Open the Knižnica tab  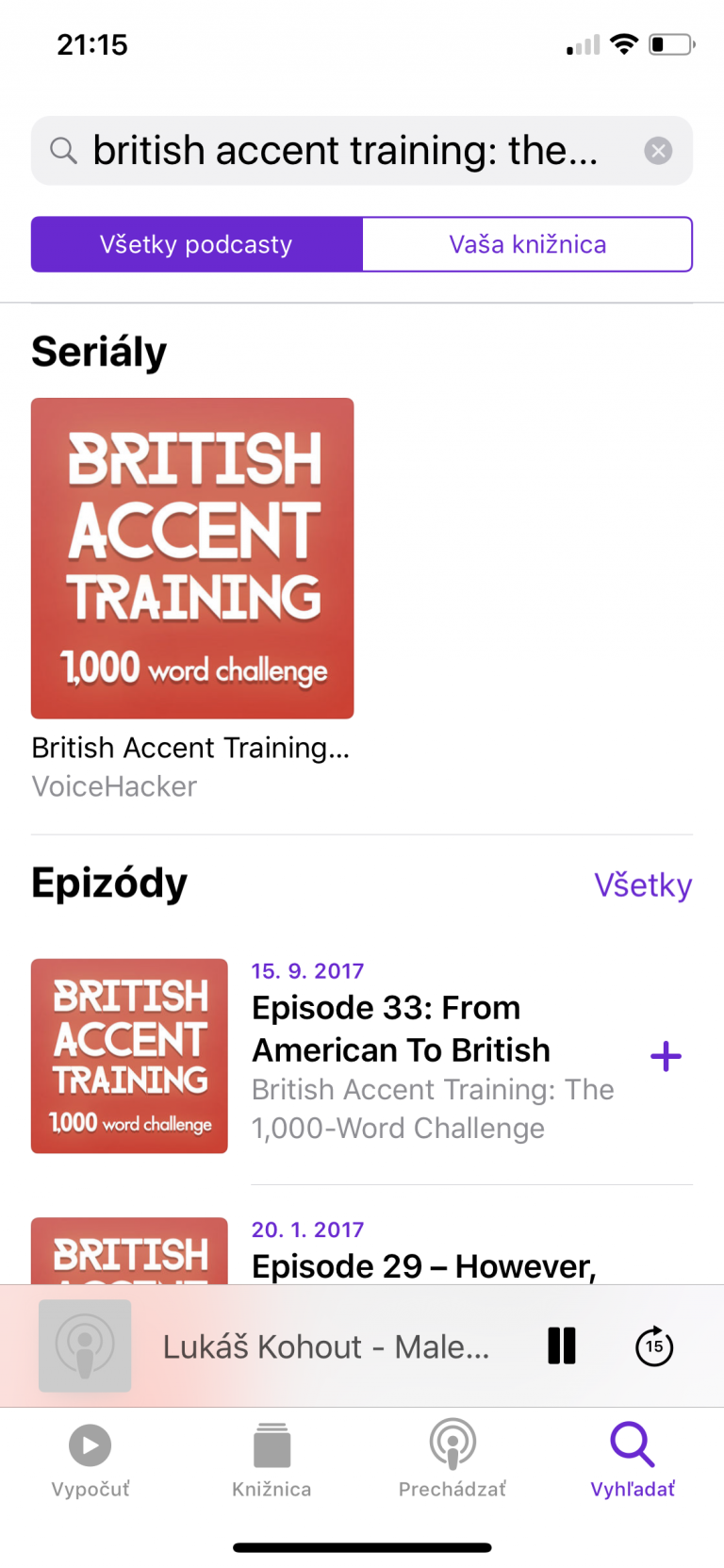pyautogui.click(x=271, y=1460)
